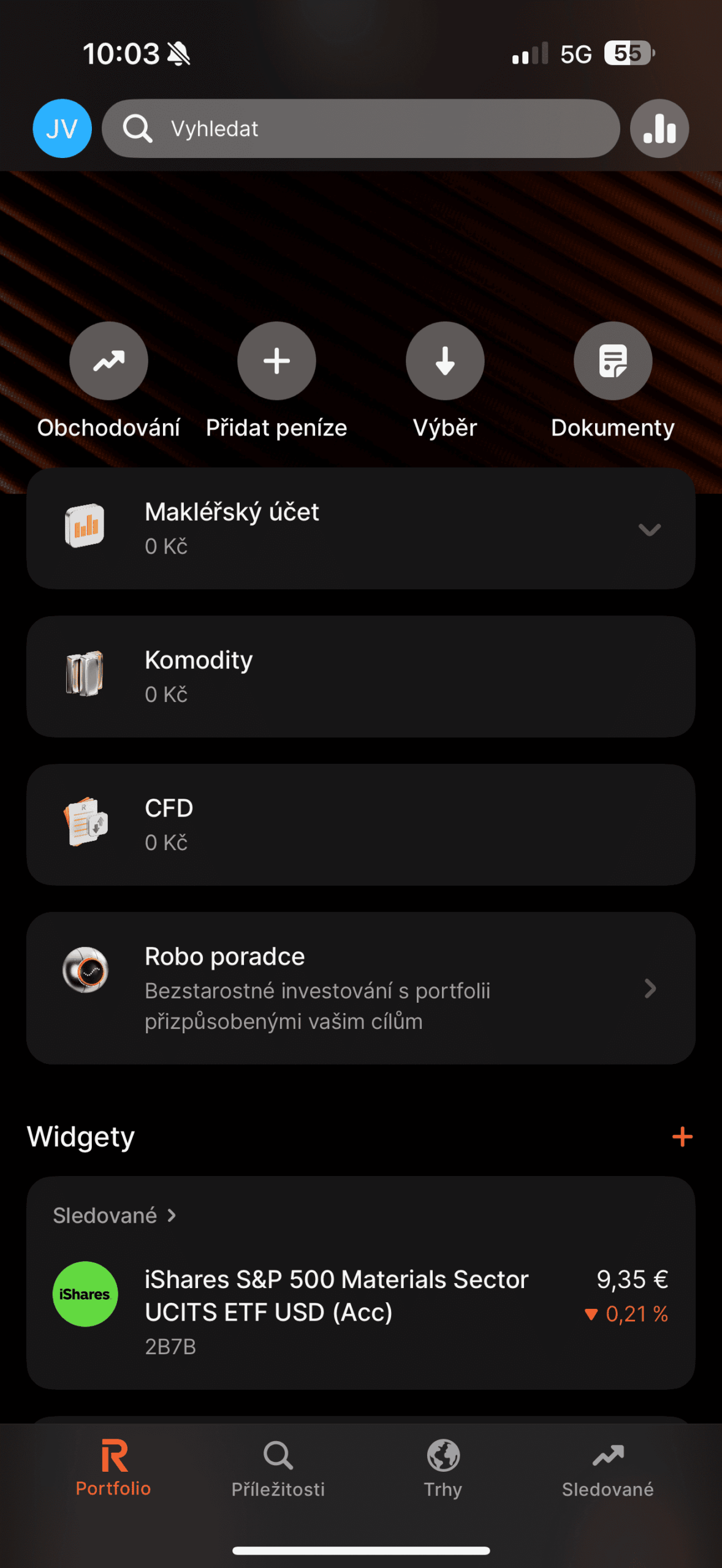Open the Komodity account card
This screenshot has height=1568, width=722.
pyautogui.click(x=360, y=676)
